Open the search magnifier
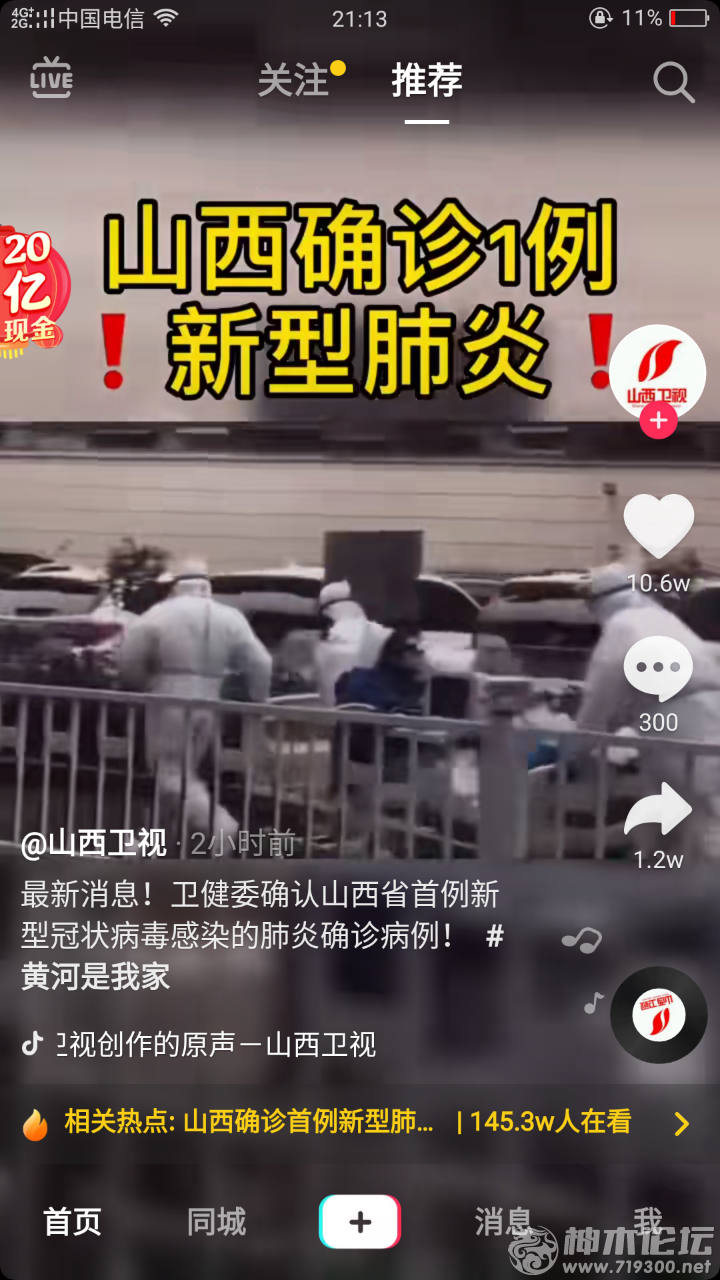The width and height of the screenshot is (720, 1280). pos(673,83)
